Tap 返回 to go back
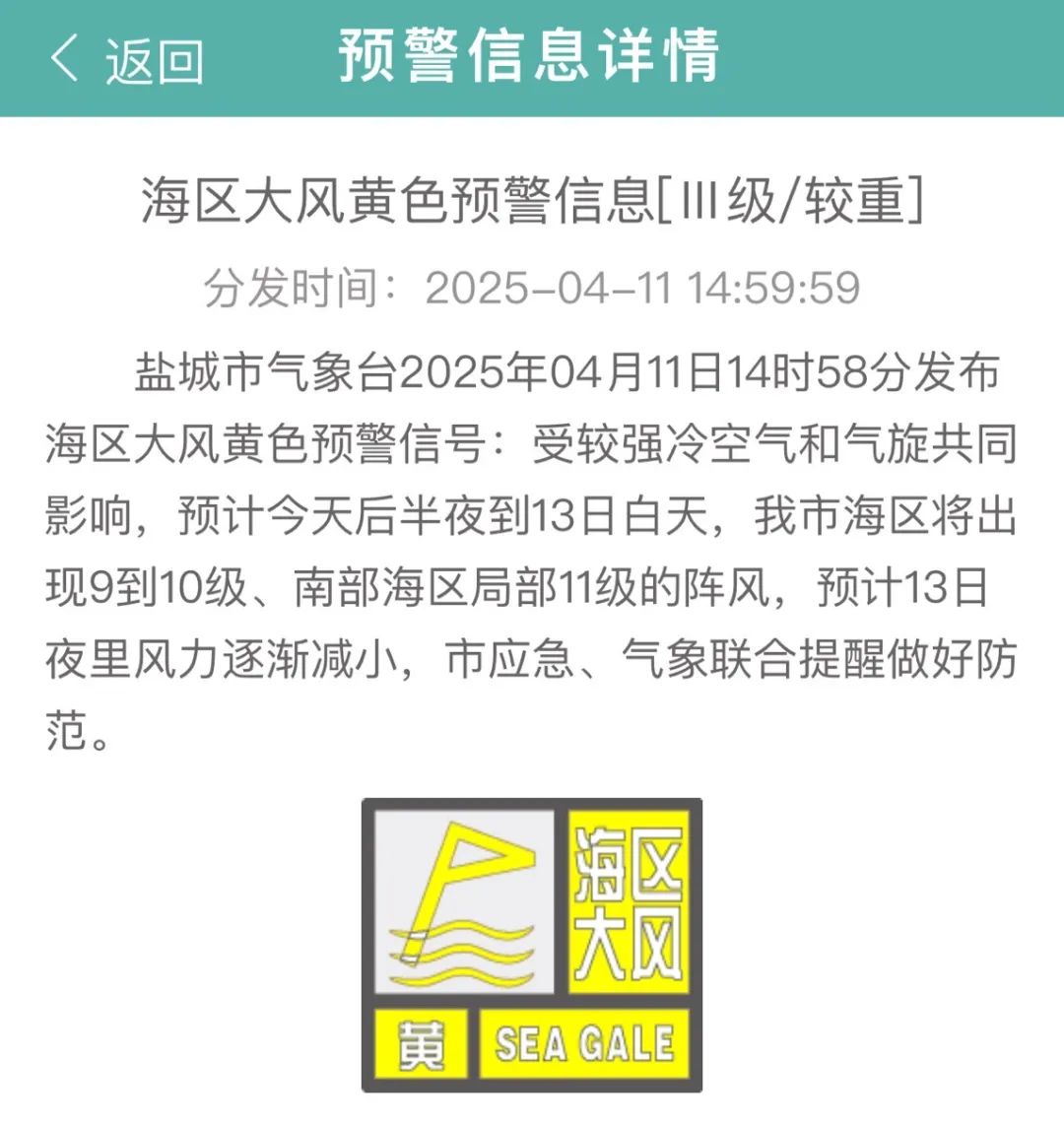This screenshot has width=1064, height=1126. (128, 59)
